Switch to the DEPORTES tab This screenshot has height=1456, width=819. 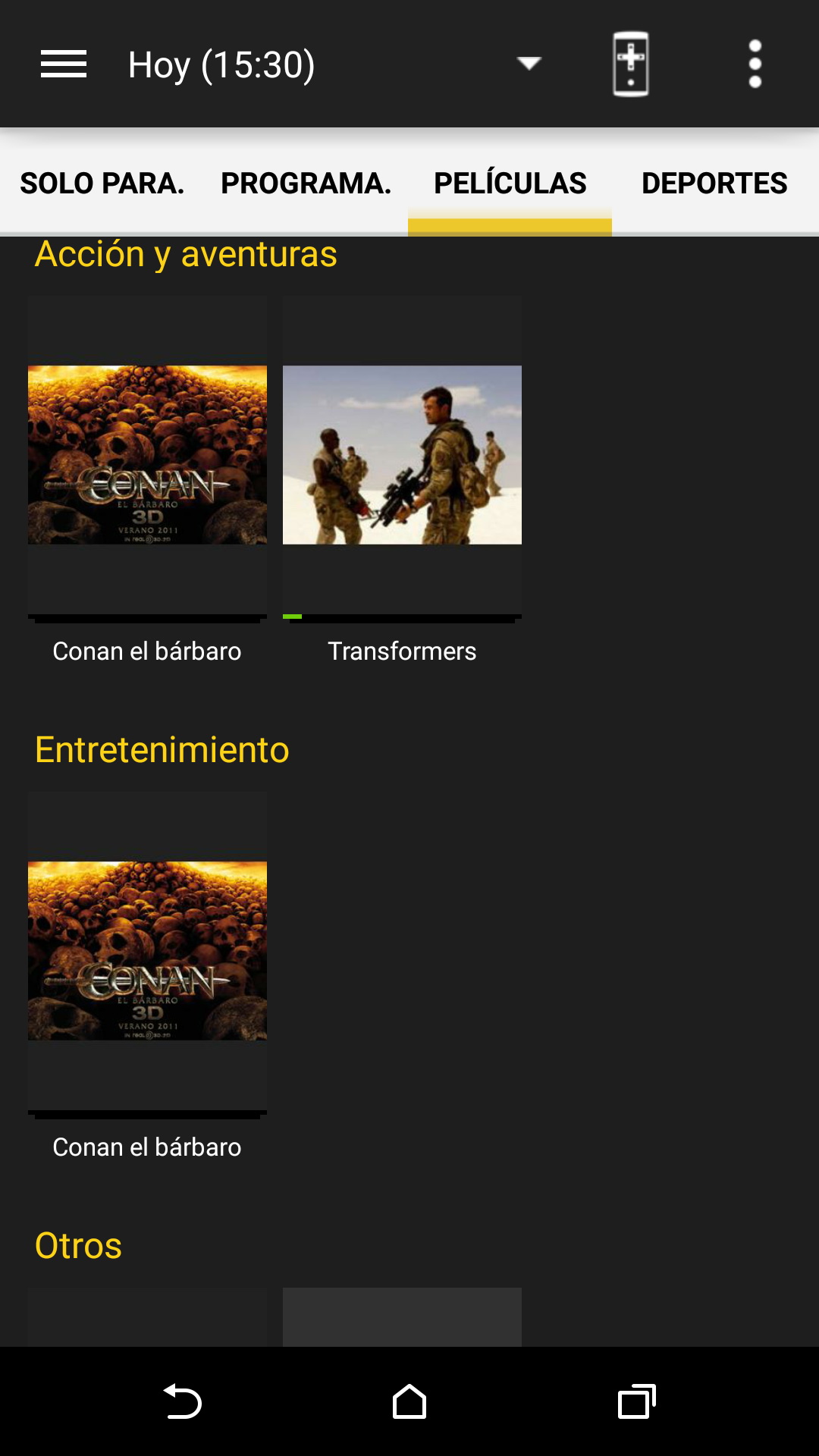[714, 183]
